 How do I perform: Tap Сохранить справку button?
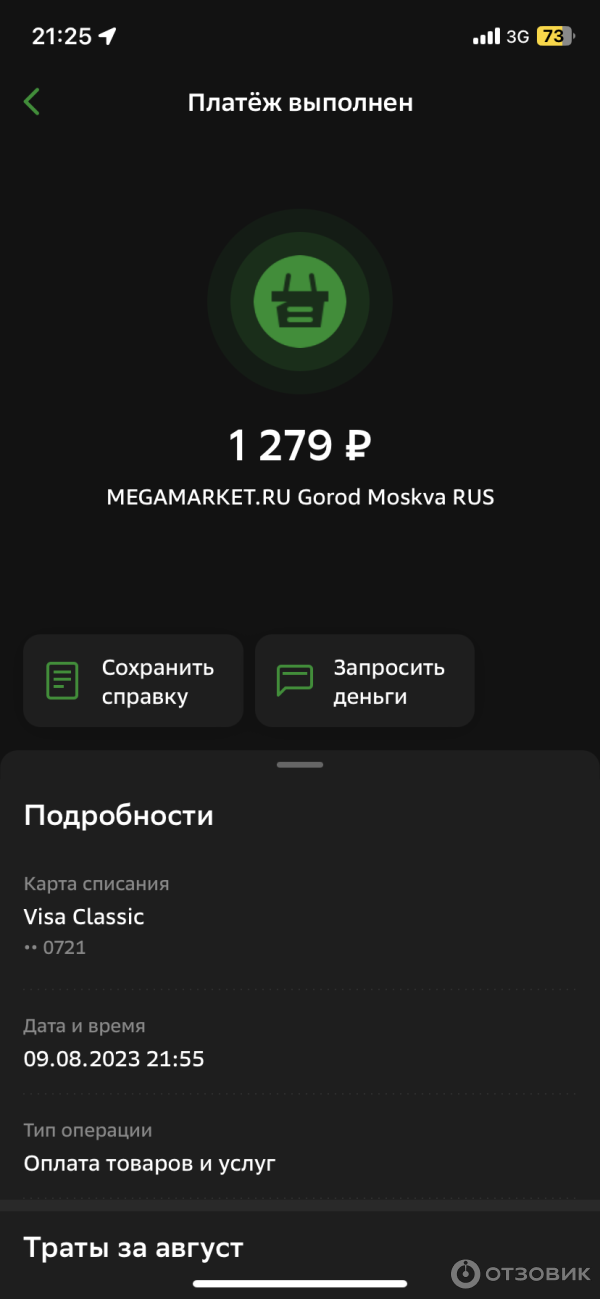coord(133,681)
